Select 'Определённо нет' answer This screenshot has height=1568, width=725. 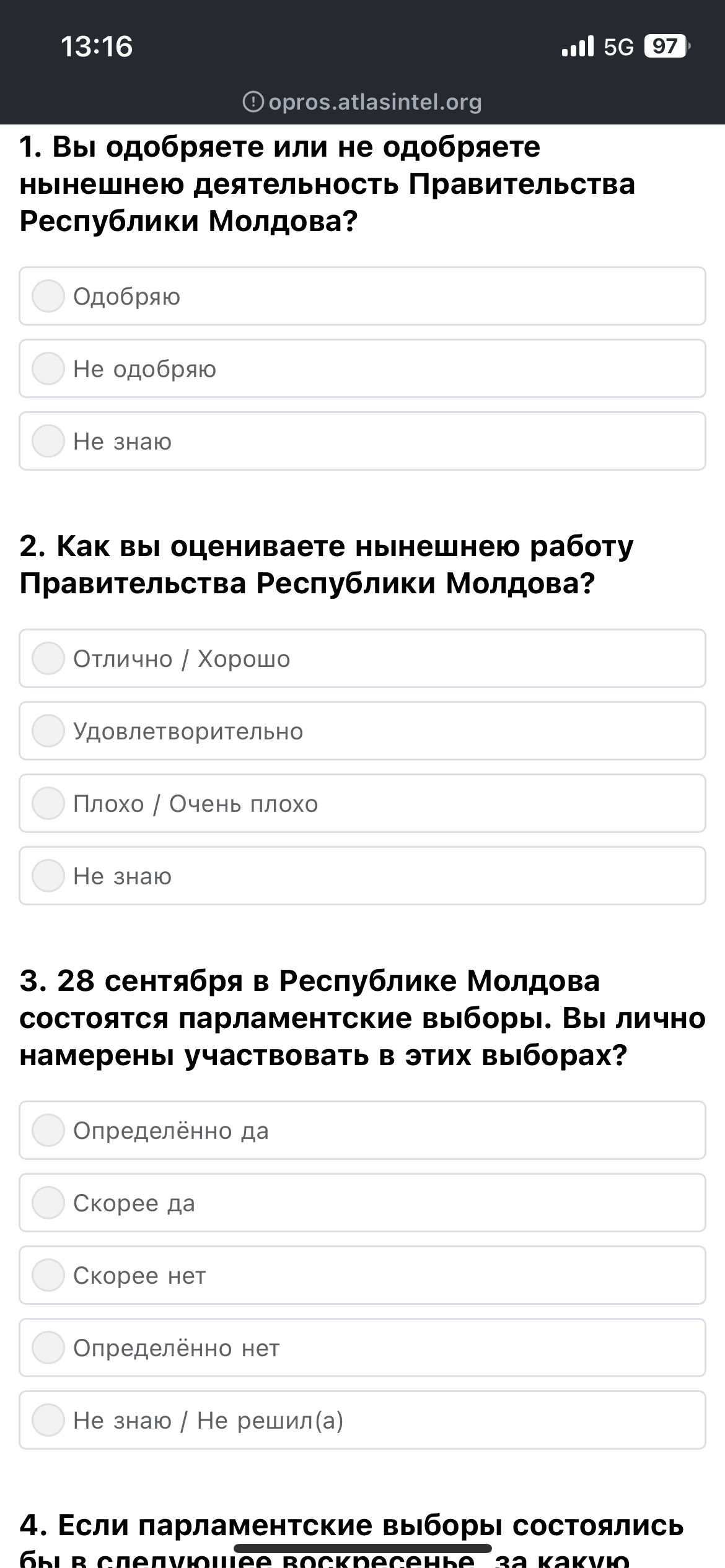[362, 1348]
